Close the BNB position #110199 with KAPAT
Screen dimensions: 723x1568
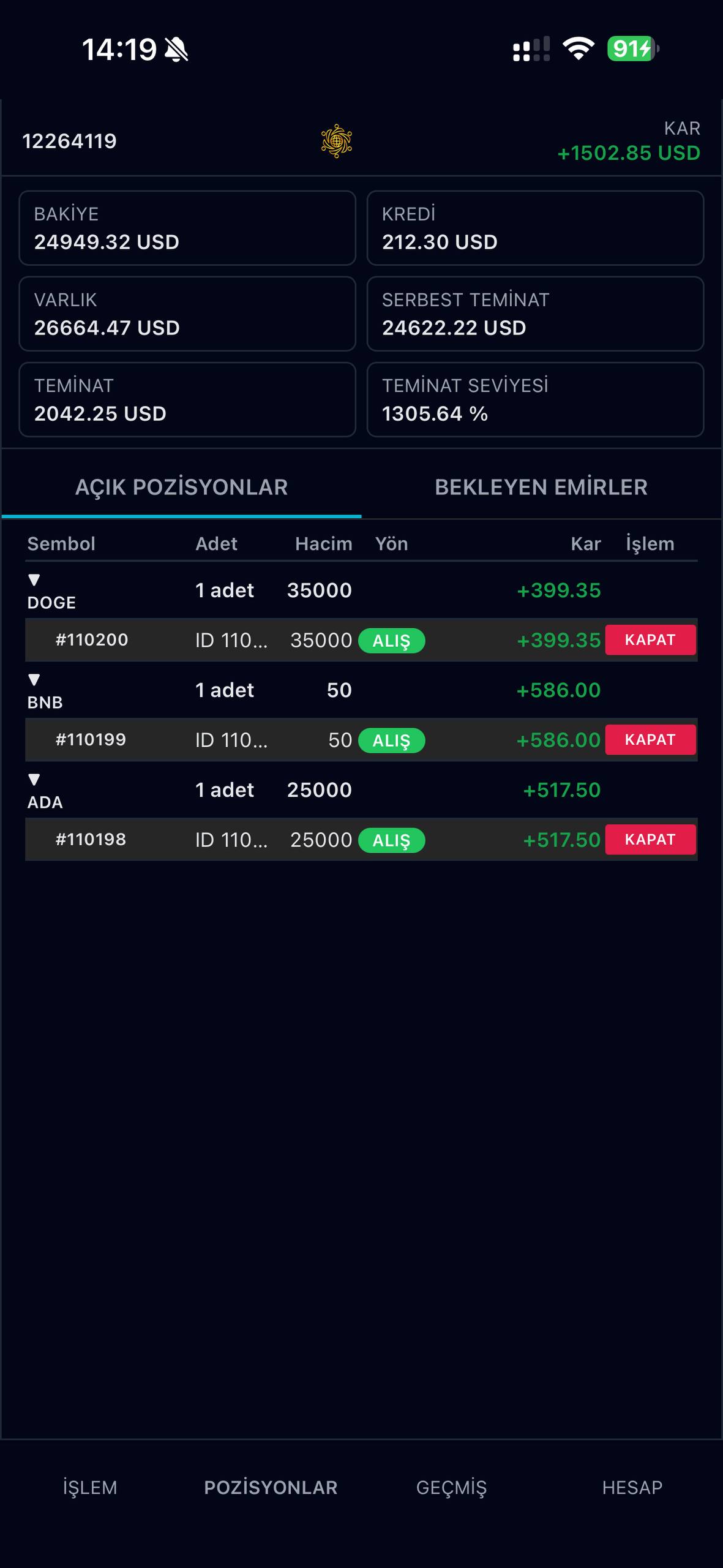pyautogui.click(x=650, y=740)
